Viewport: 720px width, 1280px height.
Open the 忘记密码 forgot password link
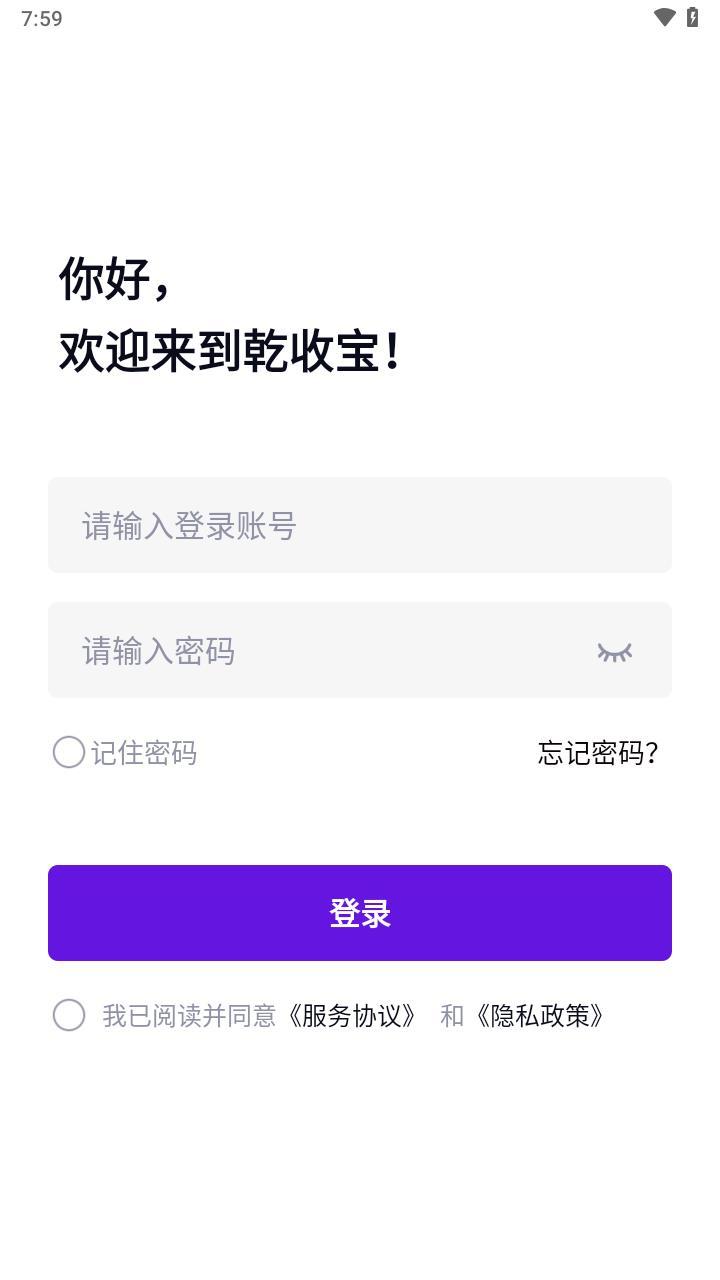pyautogui.click(x=598, y=753)
